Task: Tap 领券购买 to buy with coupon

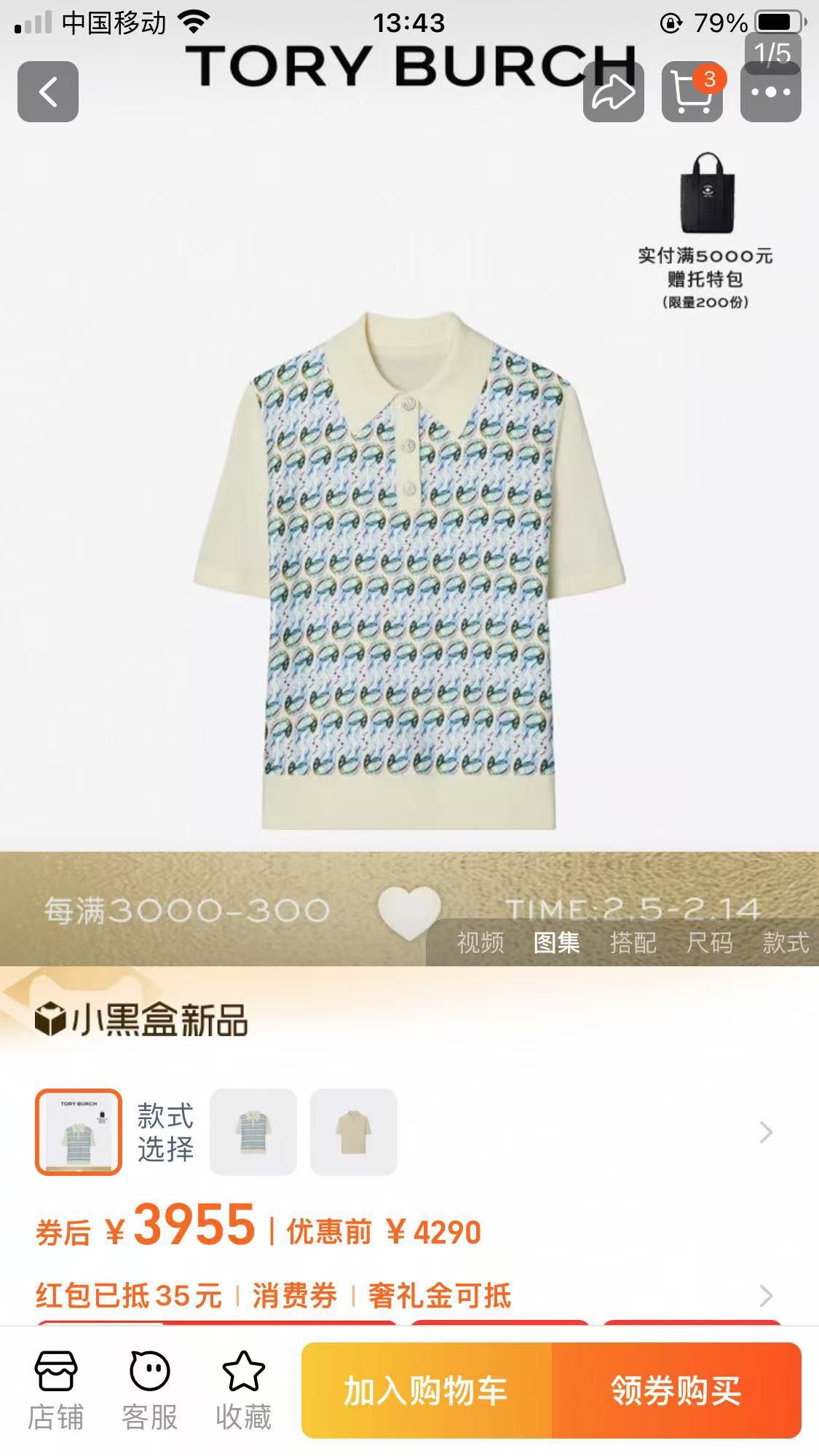Action: pyautogui.click(x=676, y=1391)
